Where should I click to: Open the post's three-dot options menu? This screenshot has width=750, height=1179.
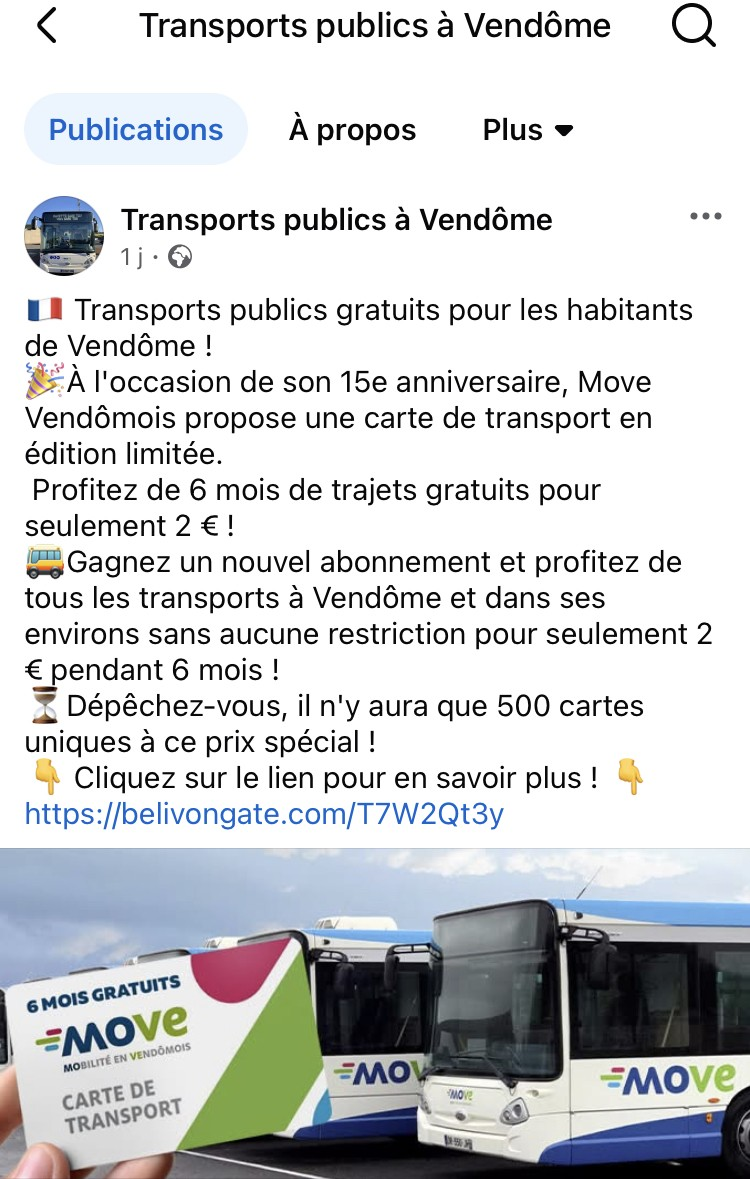(x=705, y=217)
